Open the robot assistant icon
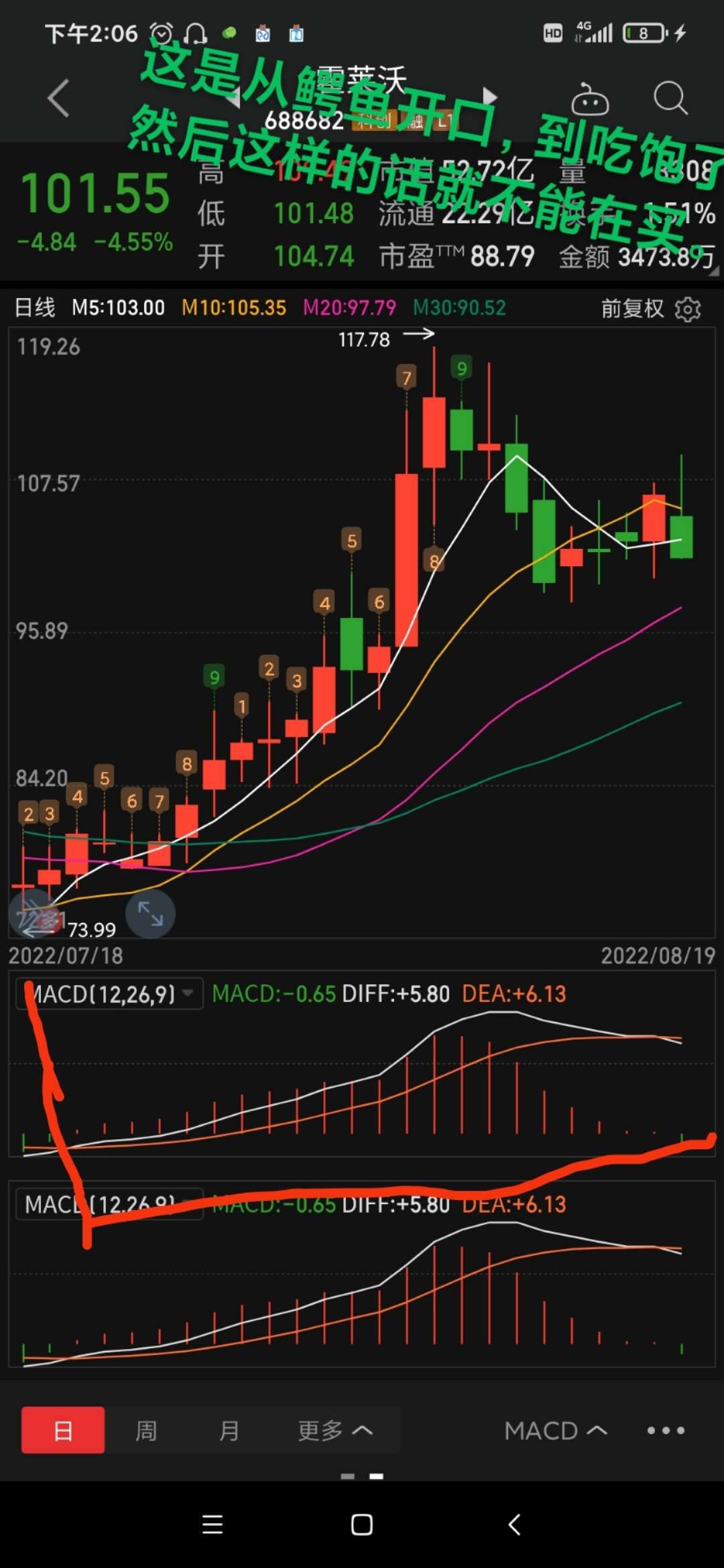Screen dimensions: 724x1568 589,99
